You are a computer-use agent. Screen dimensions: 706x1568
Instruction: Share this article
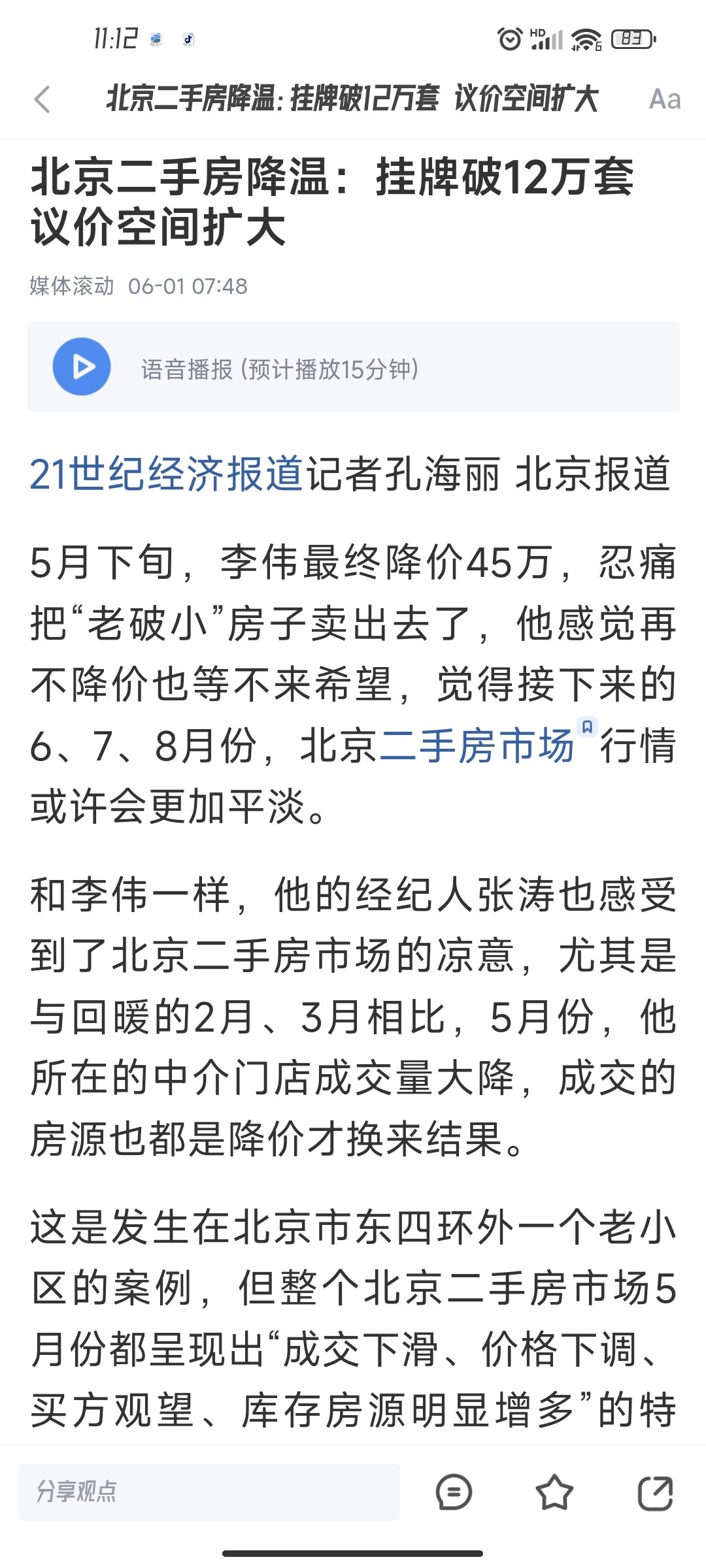pos(655,1492)
